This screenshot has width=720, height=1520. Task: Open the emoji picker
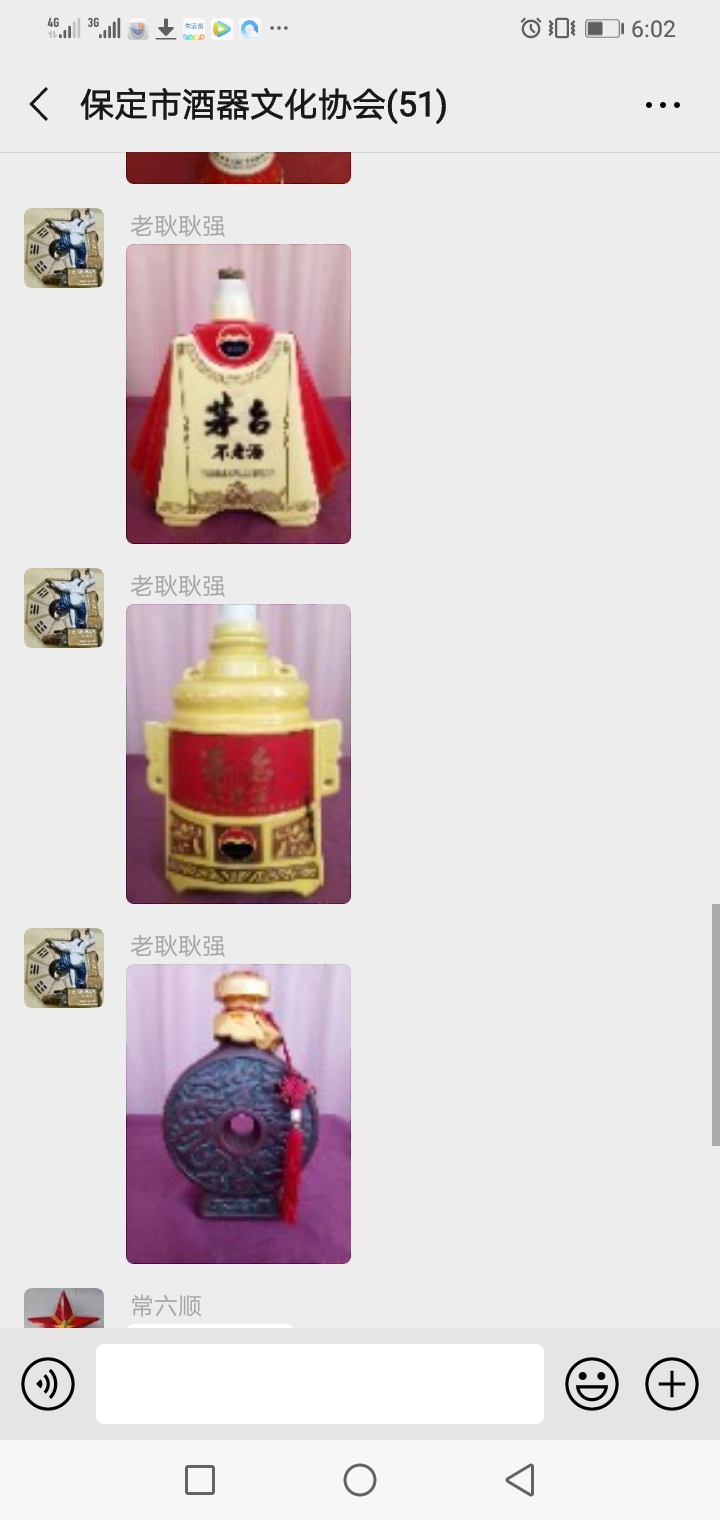pyautogui.click(x=592, y=1384)
